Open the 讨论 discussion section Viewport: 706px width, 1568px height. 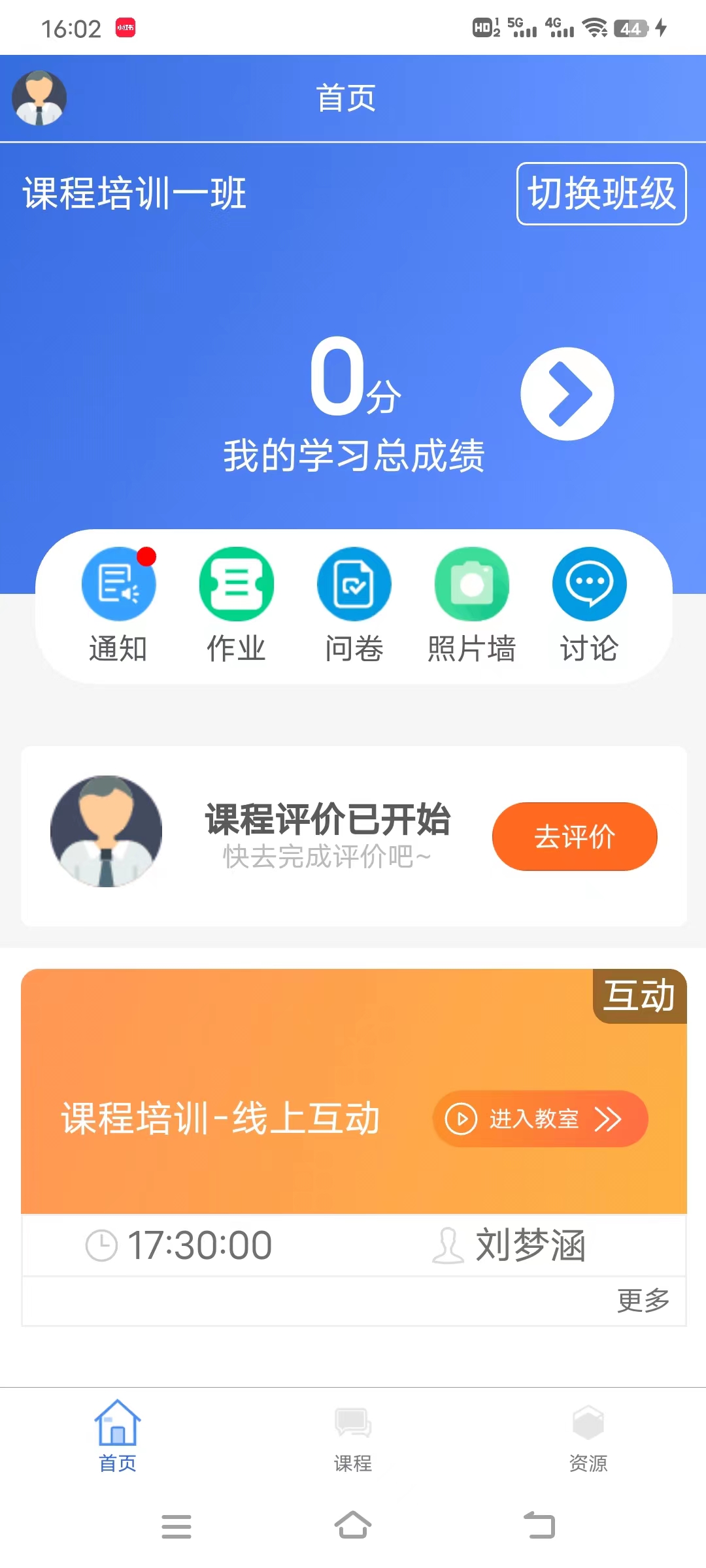(589, 604)
